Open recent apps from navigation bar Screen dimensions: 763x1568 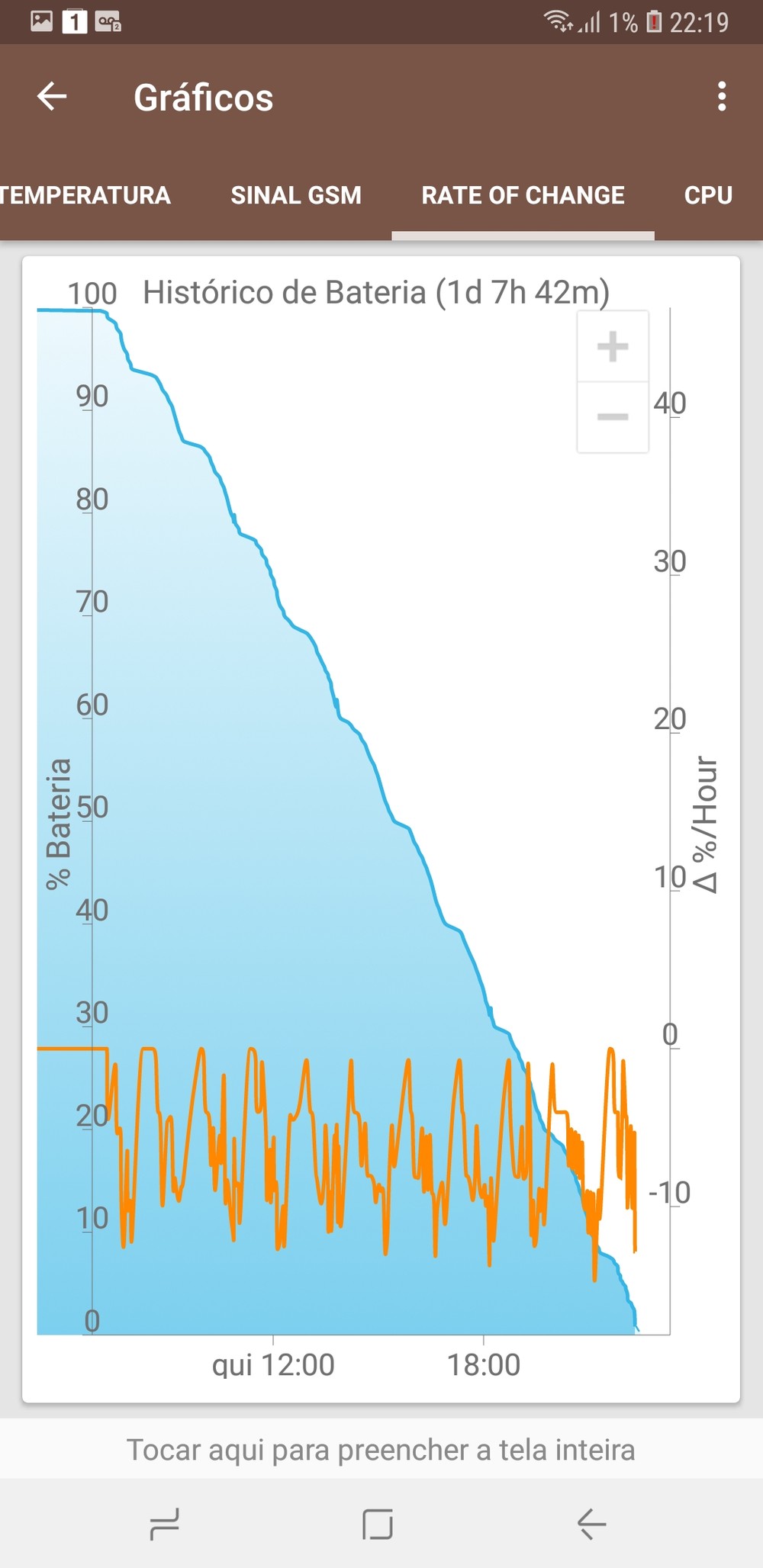(x=164, y=1524)
